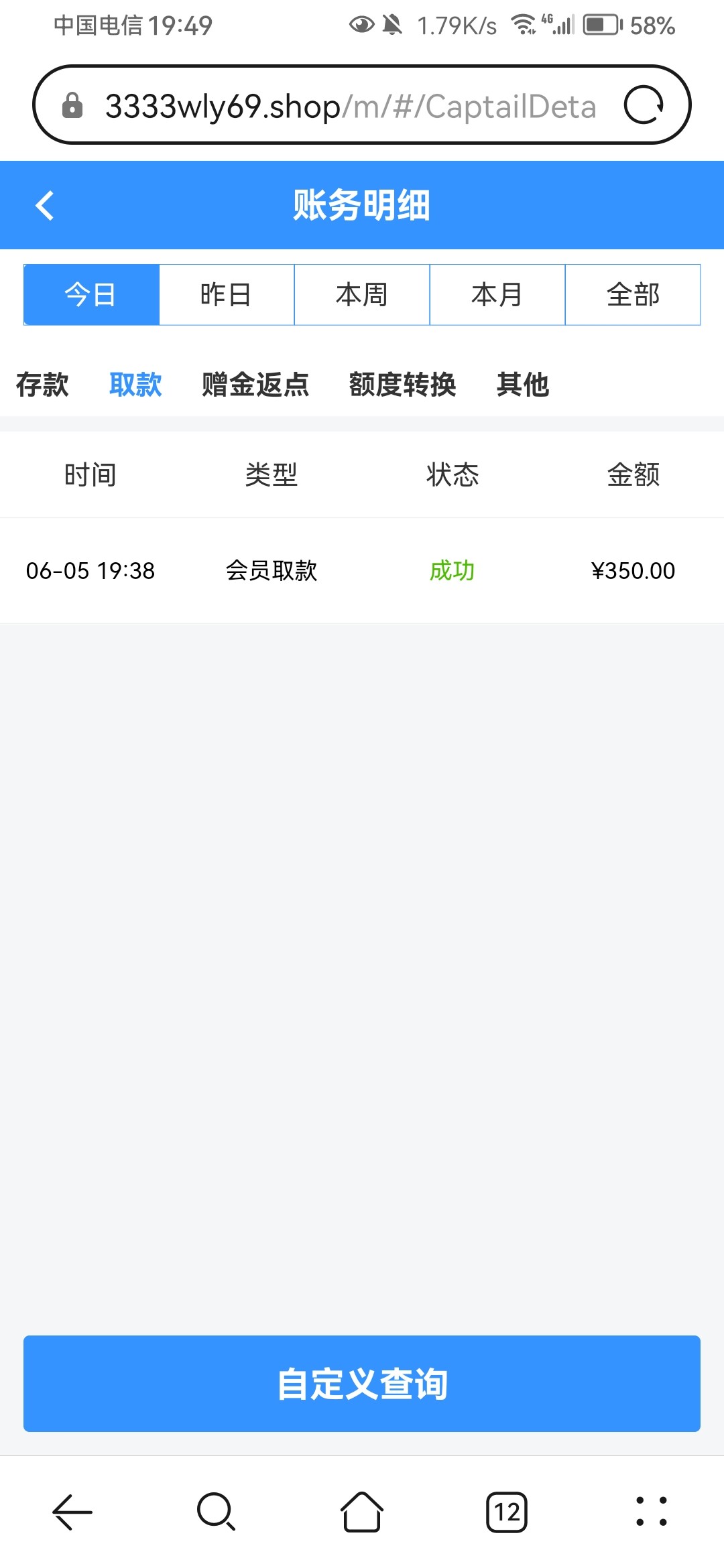This screenshot has width=724, height=1568.
Task: Switch to the 存款 category
Action: tap(42, 385)
